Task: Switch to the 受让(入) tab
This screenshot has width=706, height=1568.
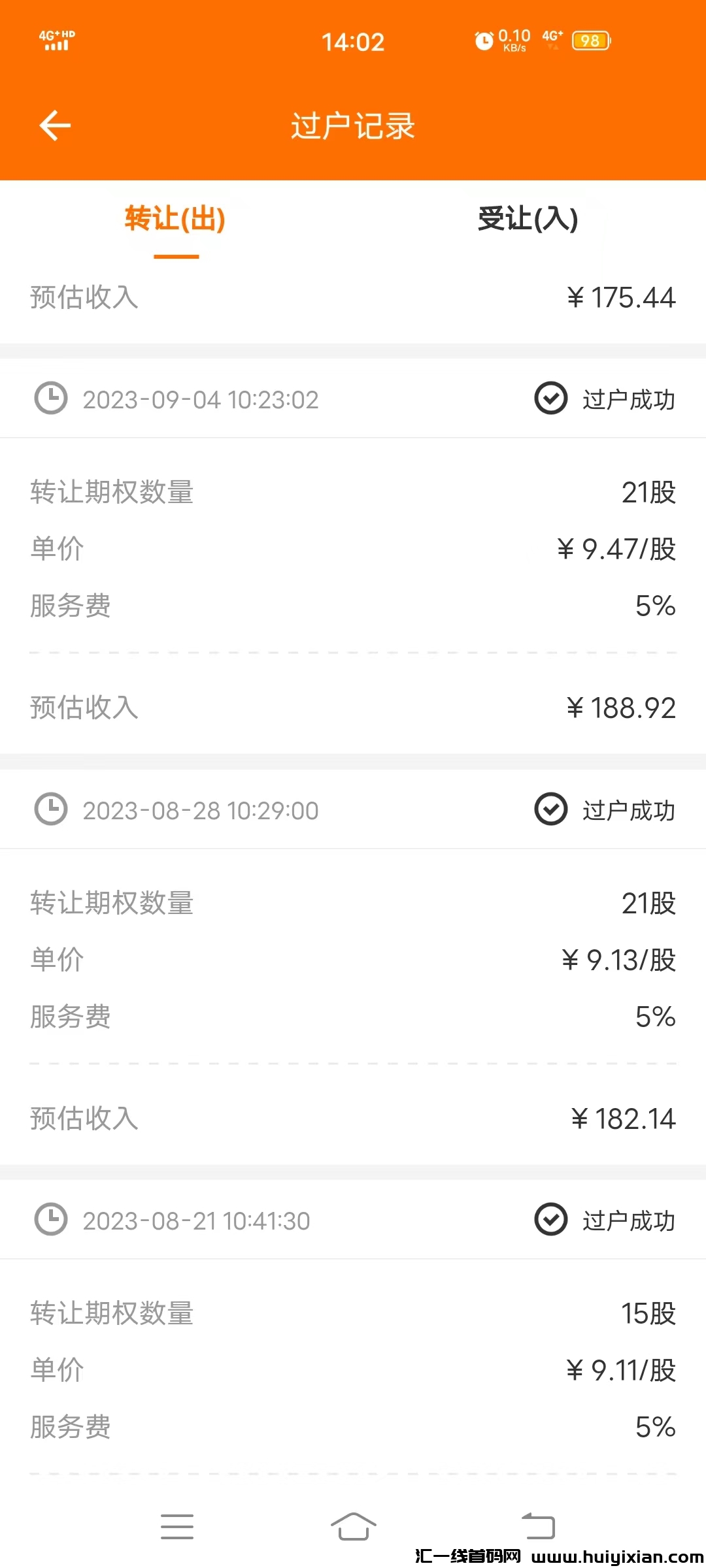Action: point(528,221)
